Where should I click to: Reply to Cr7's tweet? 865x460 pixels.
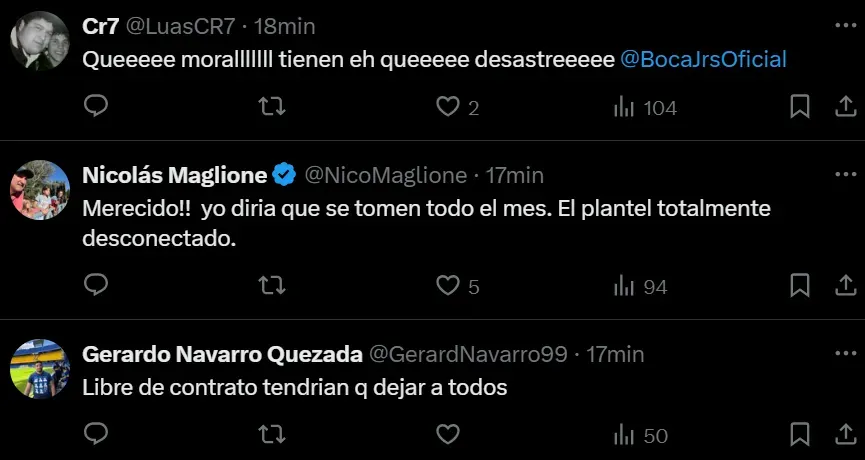[96, 106]
